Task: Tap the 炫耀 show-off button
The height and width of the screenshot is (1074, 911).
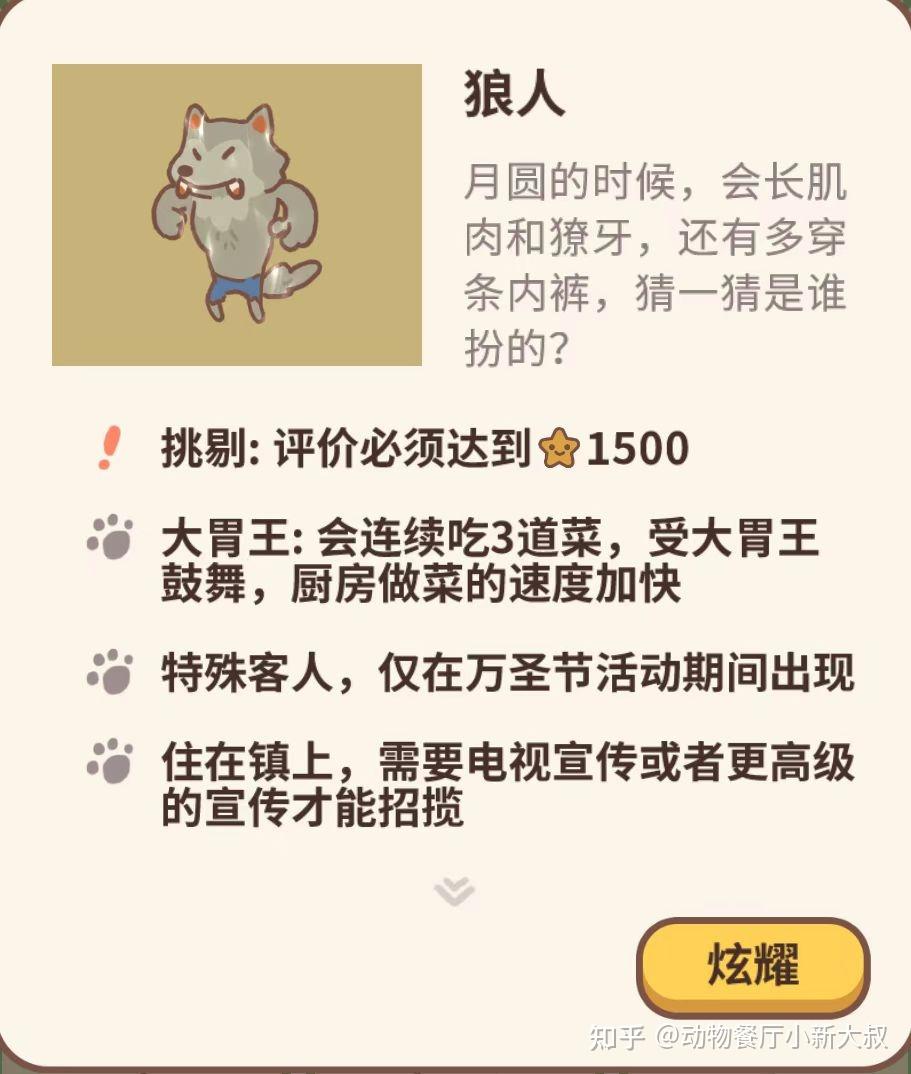Action: (x=753, y=965)
